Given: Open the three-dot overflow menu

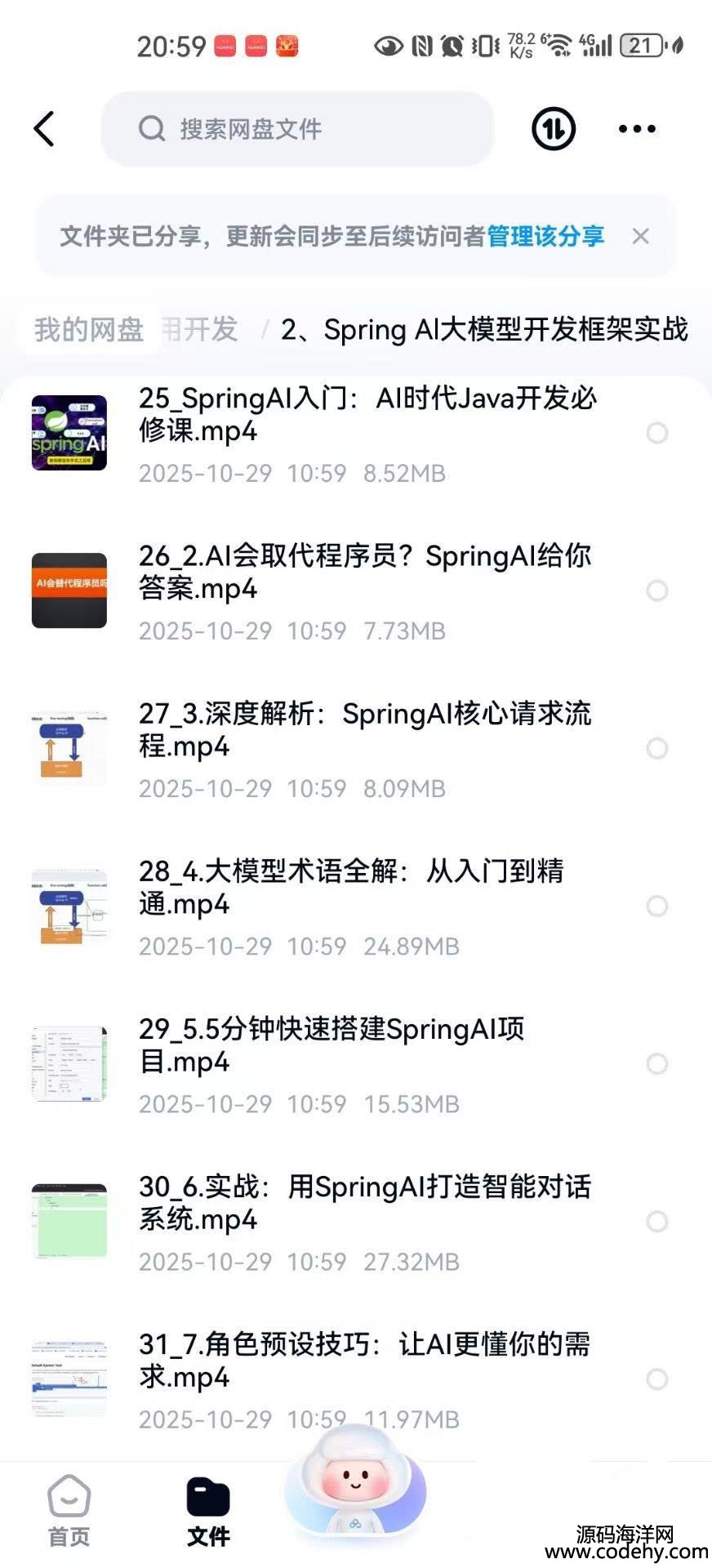Looking at the screenshot, I should pyautogui.click(x=637, y=129).
